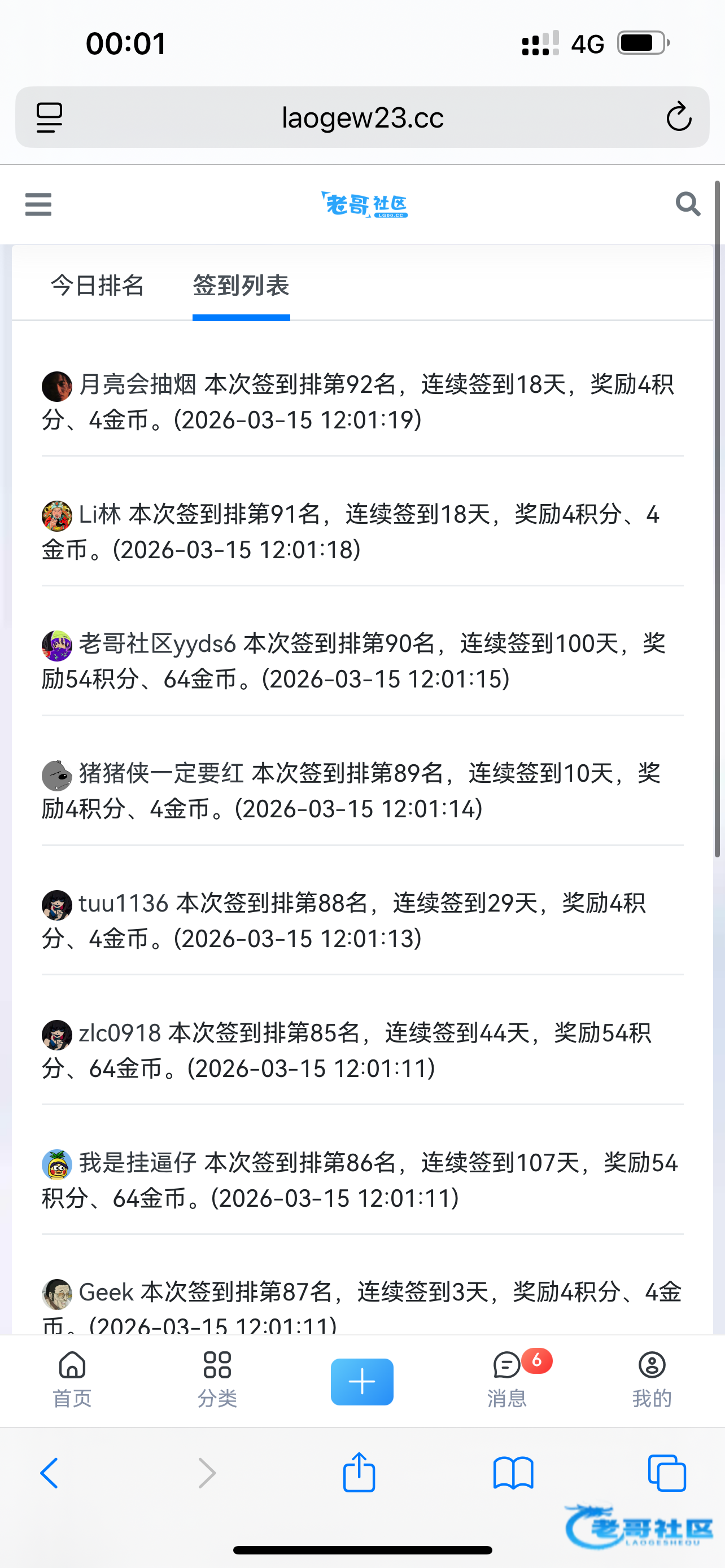Return to the 老哥社区 homepage via logo
The height and width of the screenshot is (1568, 725).
pos(365,204)
